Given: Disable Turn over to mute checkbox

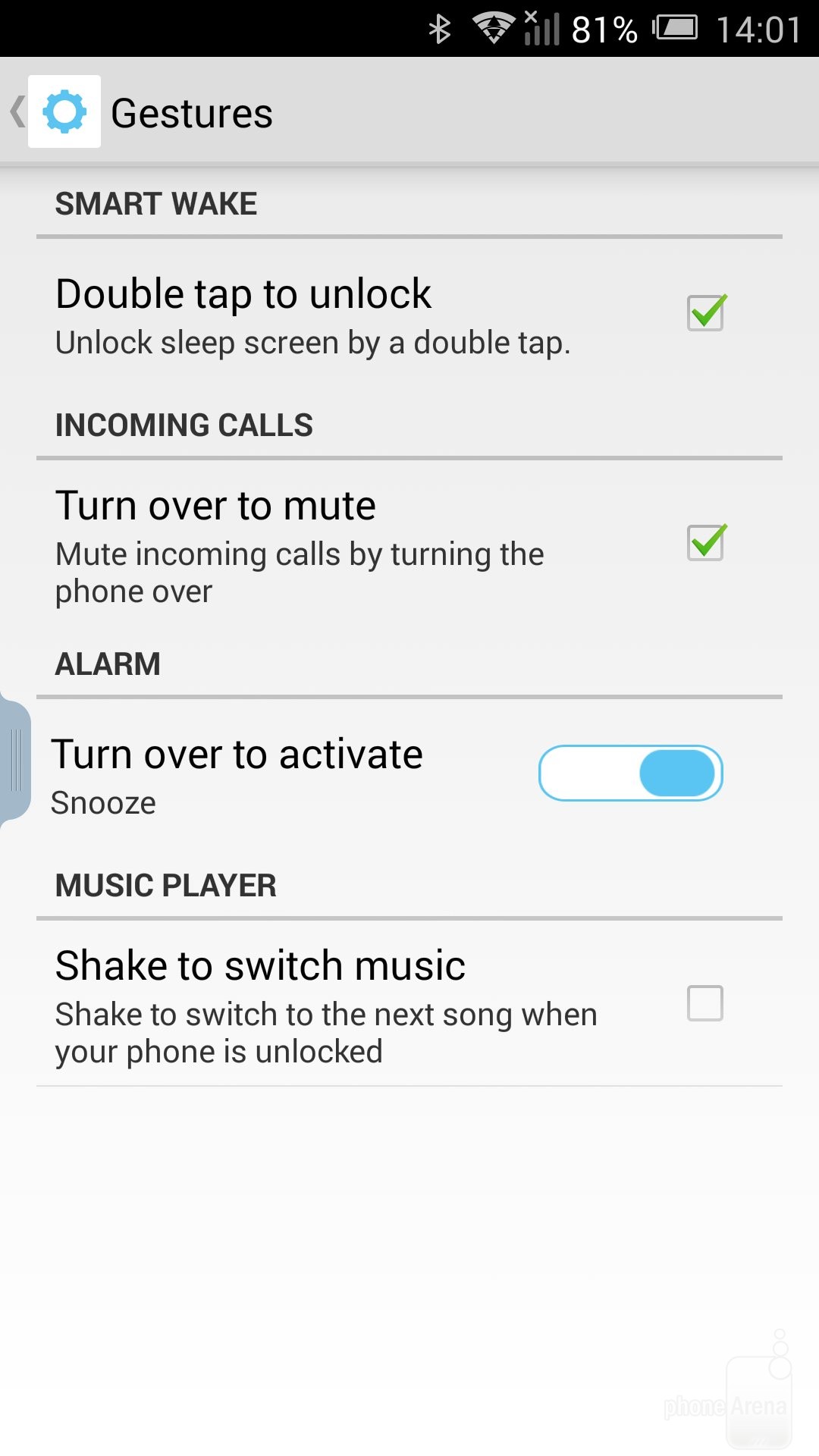Looking at the screenshot, I should (705, 543).
